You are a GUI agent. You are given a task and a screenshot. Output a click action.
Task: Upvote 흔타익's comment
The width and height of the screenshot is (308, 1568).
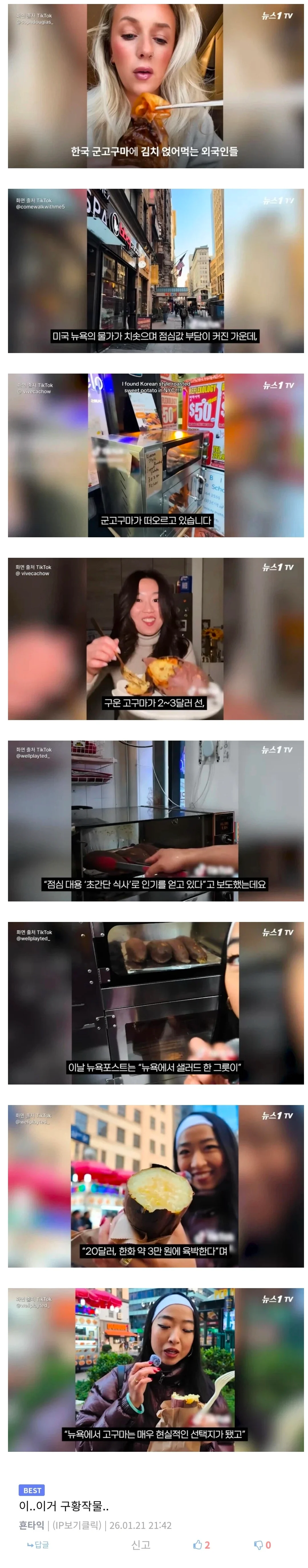[x=201, y=1544]
